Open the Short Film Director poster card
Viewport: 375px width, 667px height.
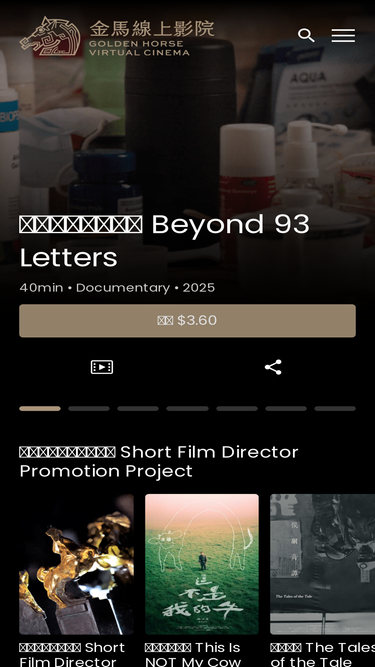point(77,564)
